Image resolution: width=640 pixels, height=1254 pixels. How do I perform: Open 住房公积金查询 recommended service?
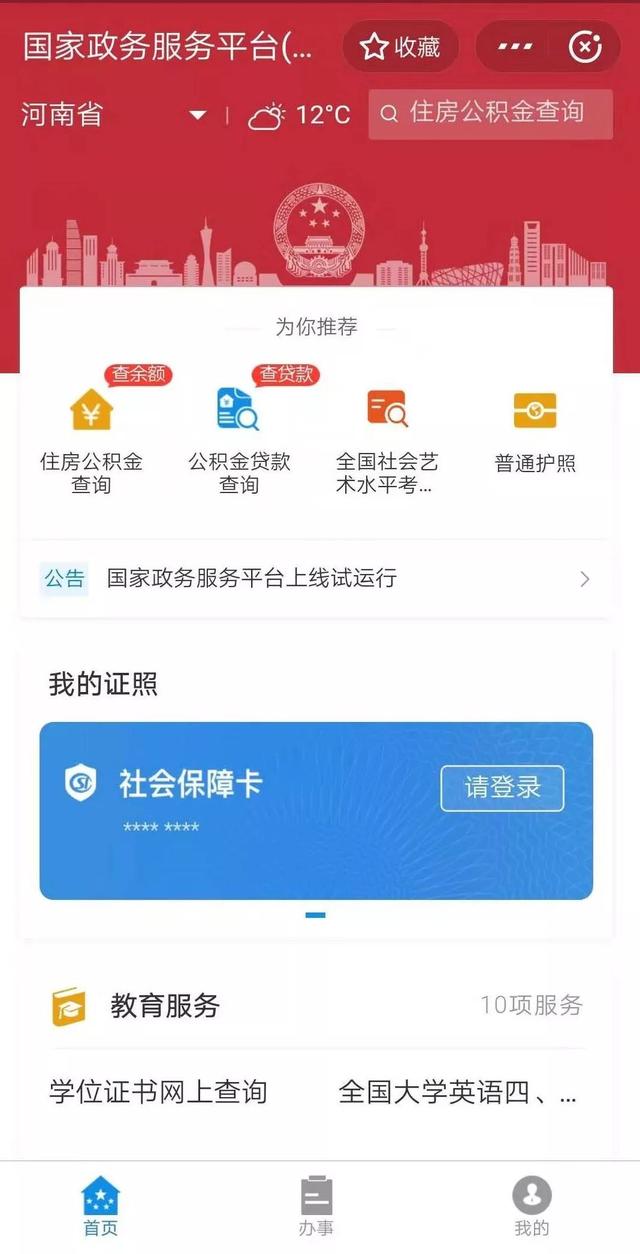[91, 440]
